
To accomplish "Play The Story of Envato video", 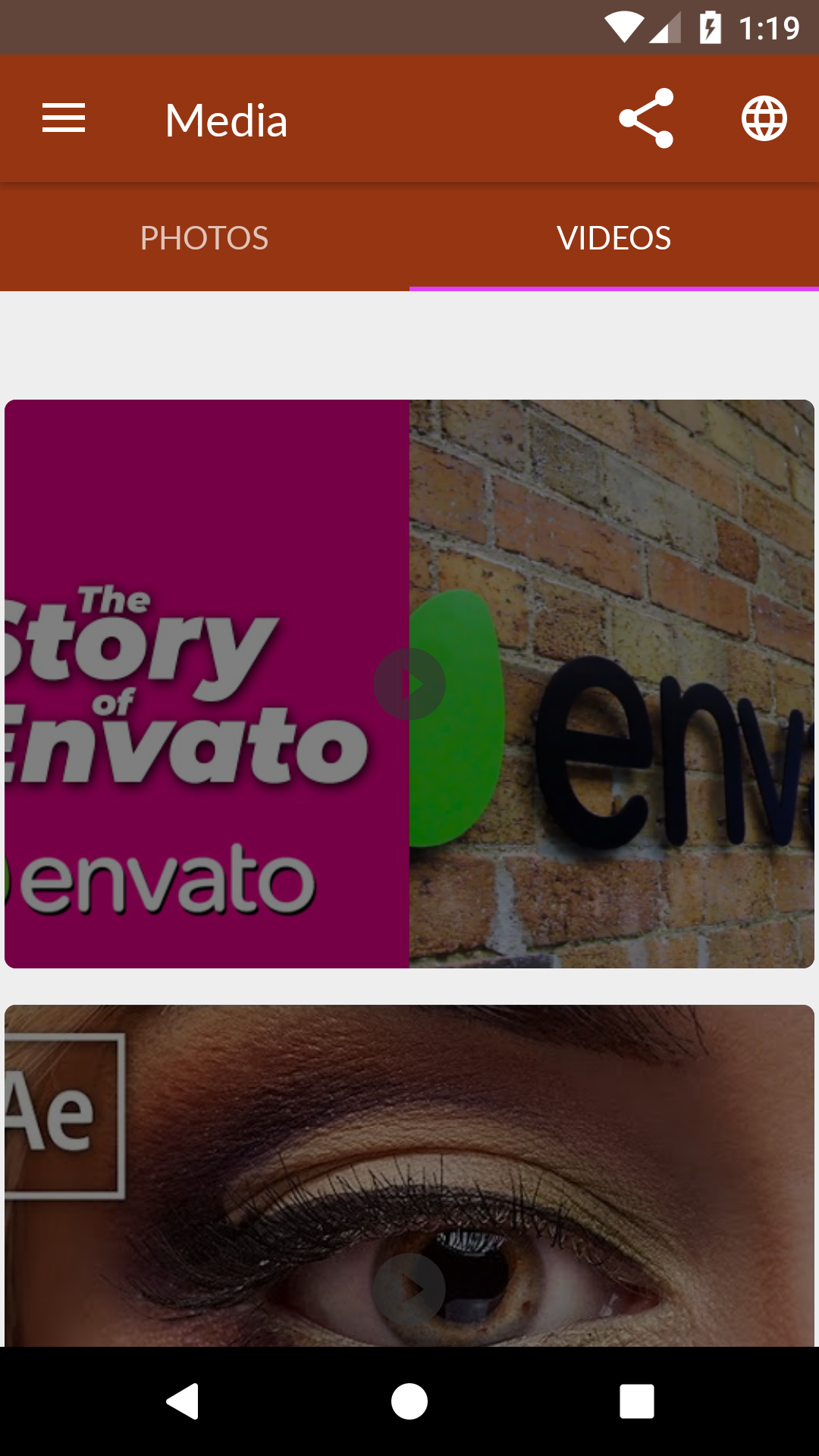I will (409, 682).
